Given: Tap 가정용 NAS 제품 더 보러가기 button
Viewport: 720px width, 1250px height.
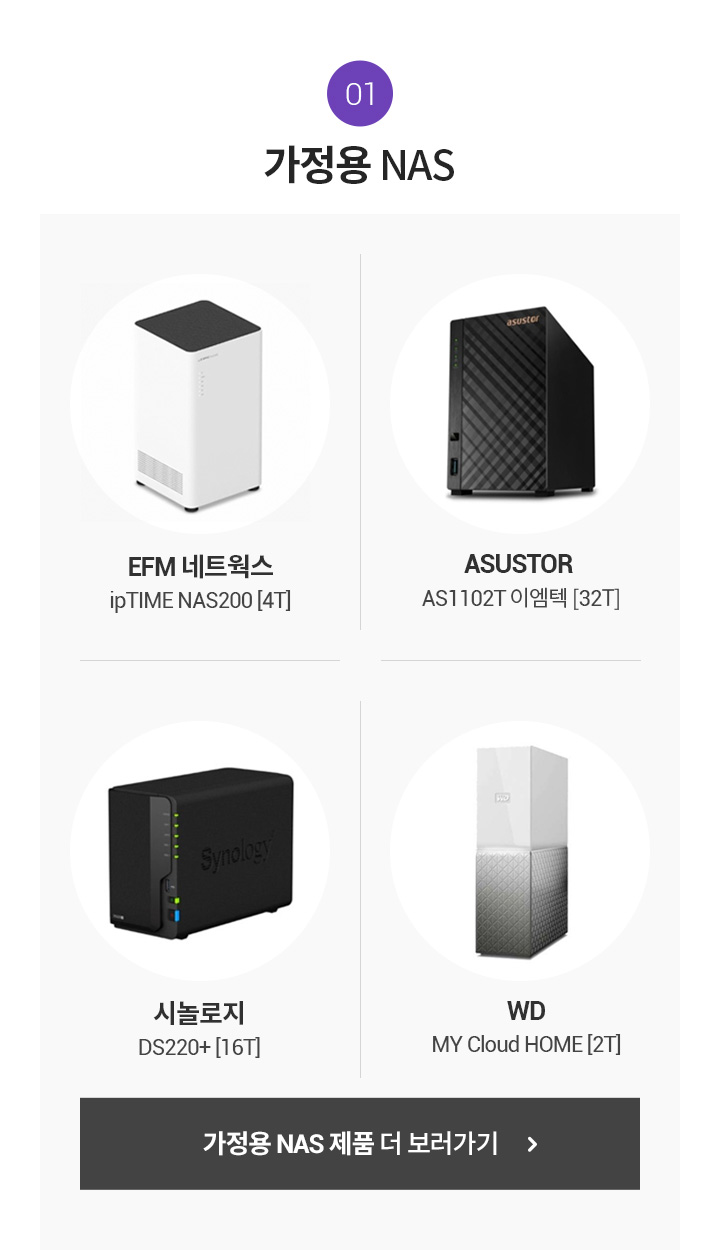Looking at the screenshot, I should (360, 1144).
